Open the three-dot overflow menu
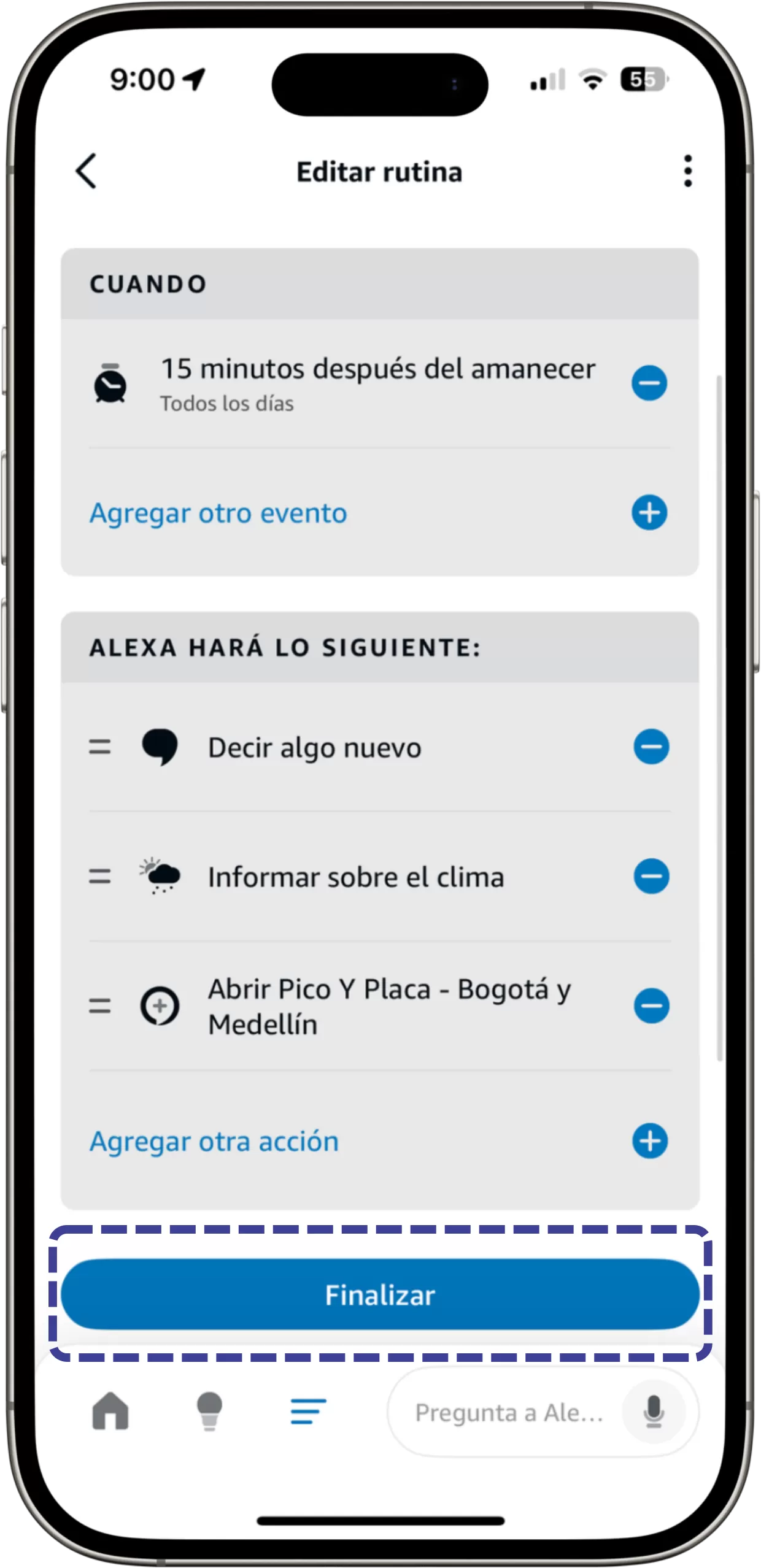761x1568 pixels. pos(687,171)
